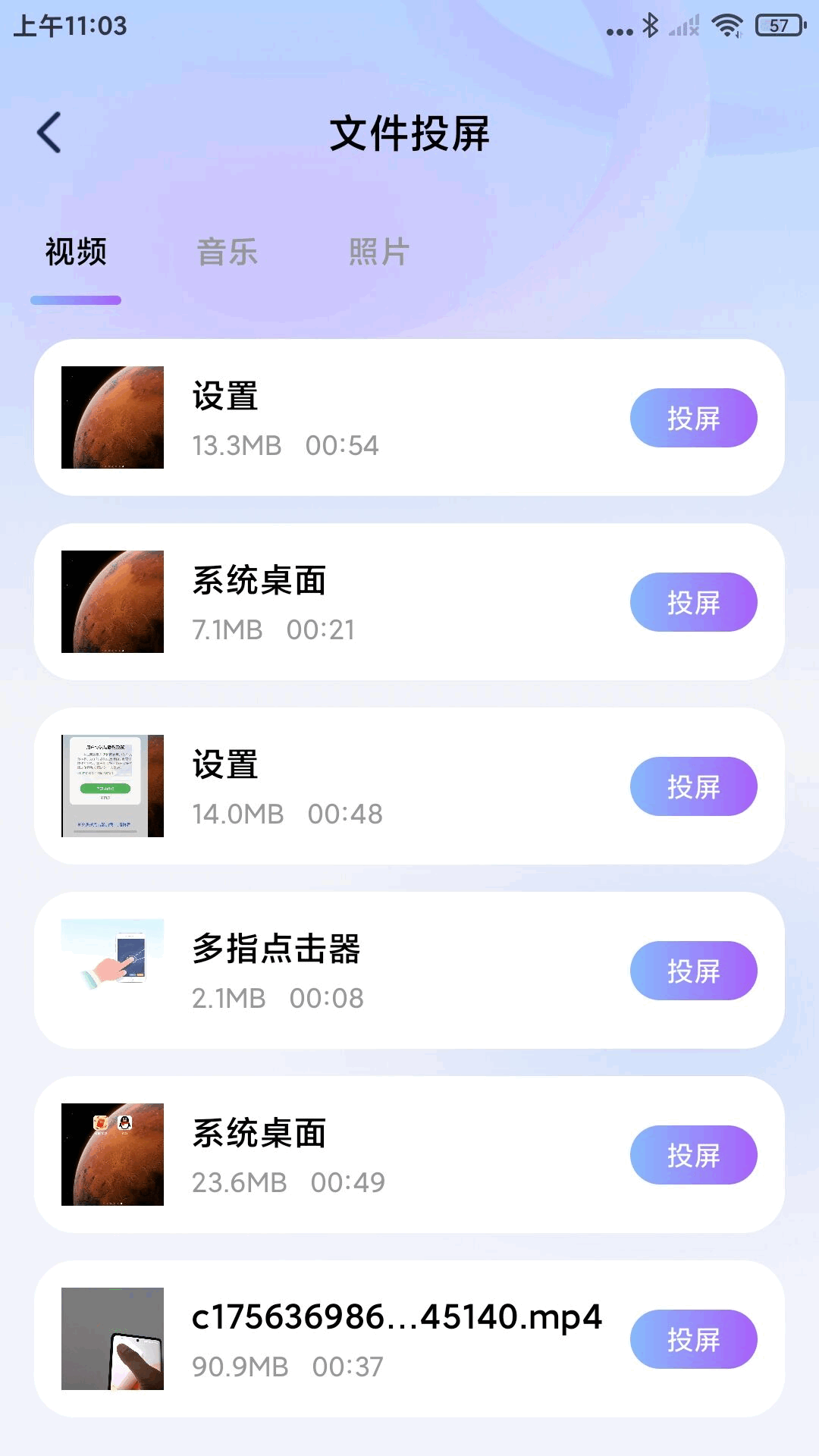Cast the 23.6MB 系统桌面 video
819x1456 pixels.
693,1154
